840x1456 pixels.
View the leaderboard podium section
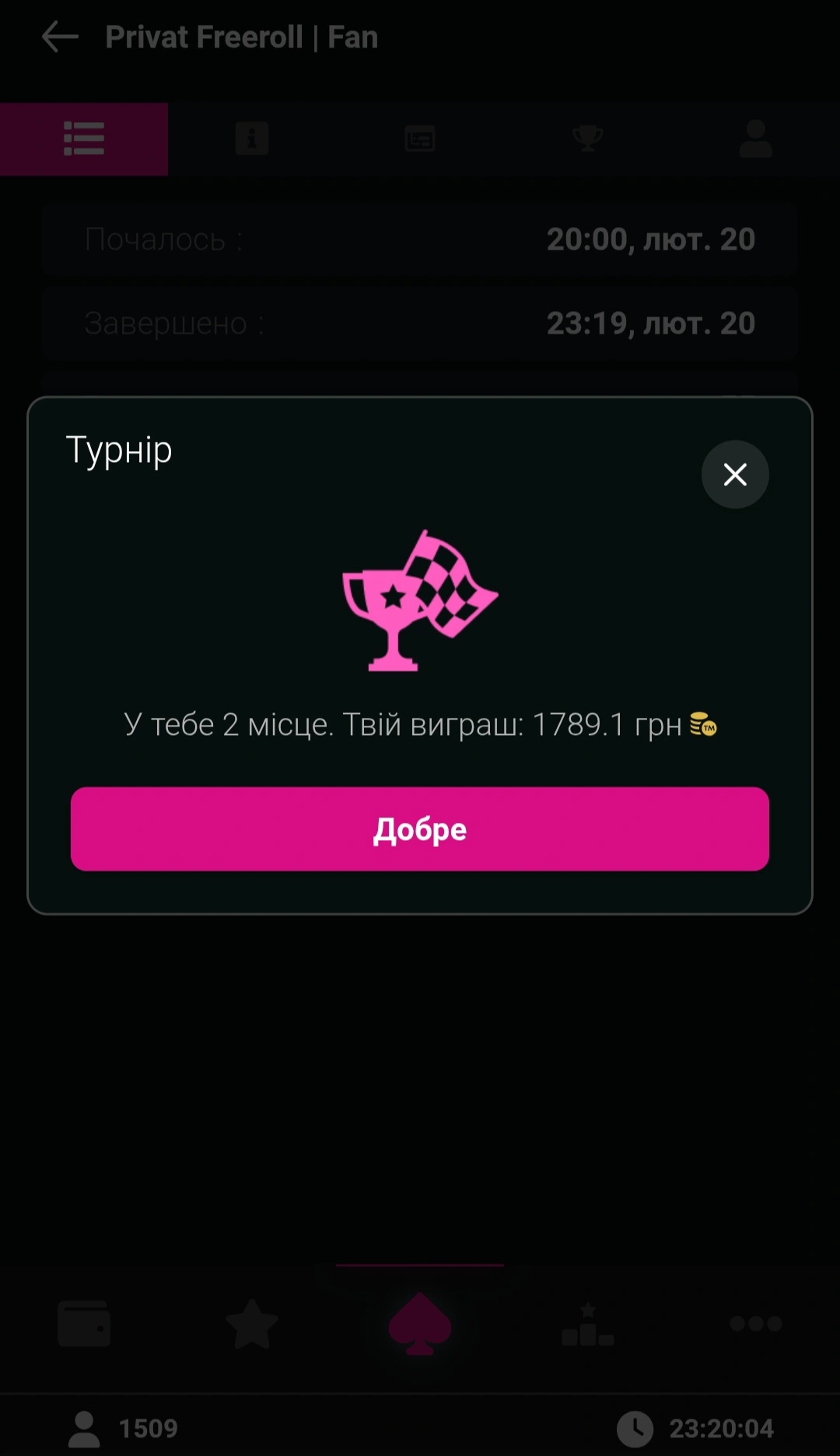pos(588,1323)
